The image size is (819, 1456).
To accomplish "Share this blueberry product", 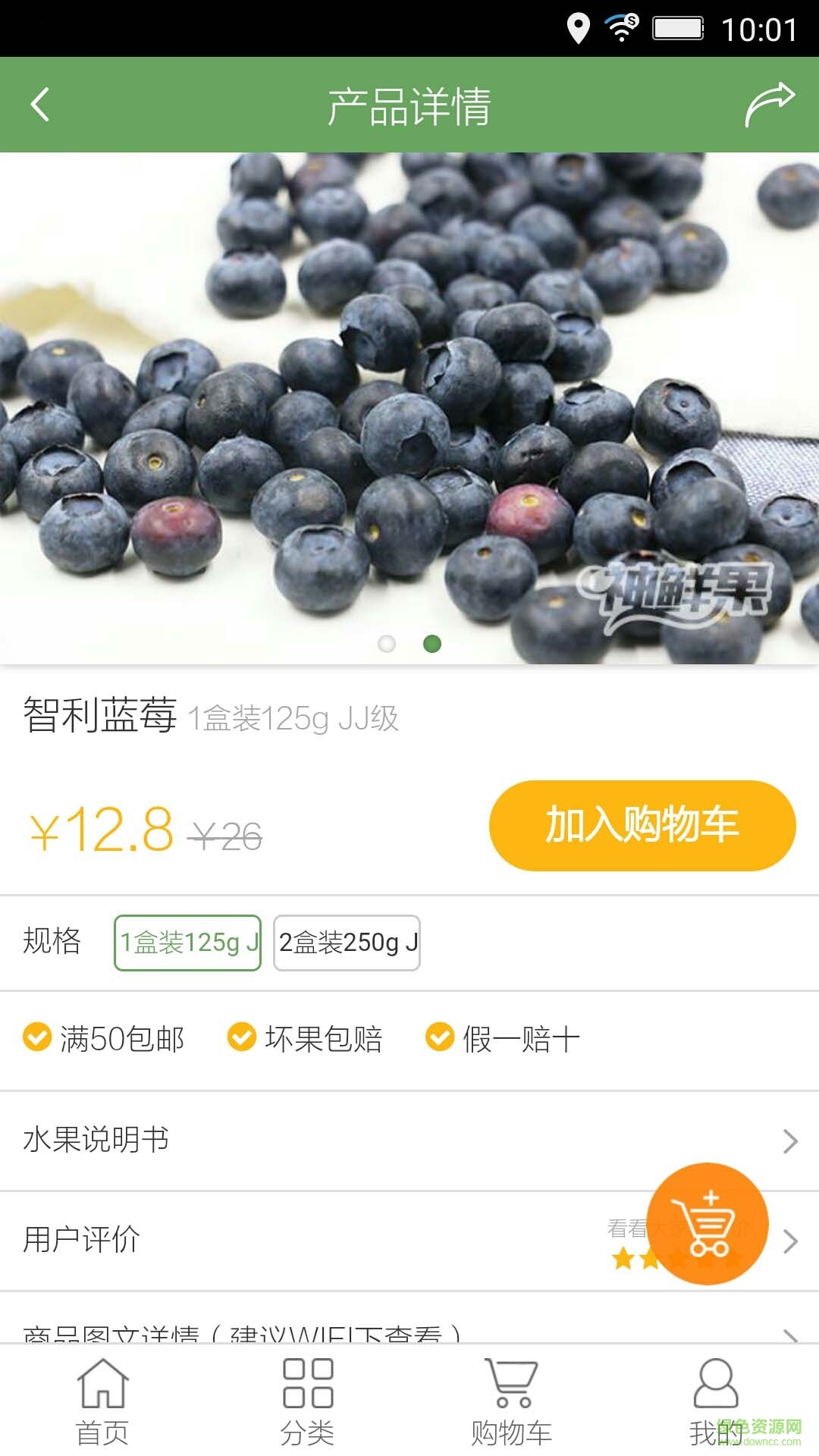I will click(x=769, y=105).
